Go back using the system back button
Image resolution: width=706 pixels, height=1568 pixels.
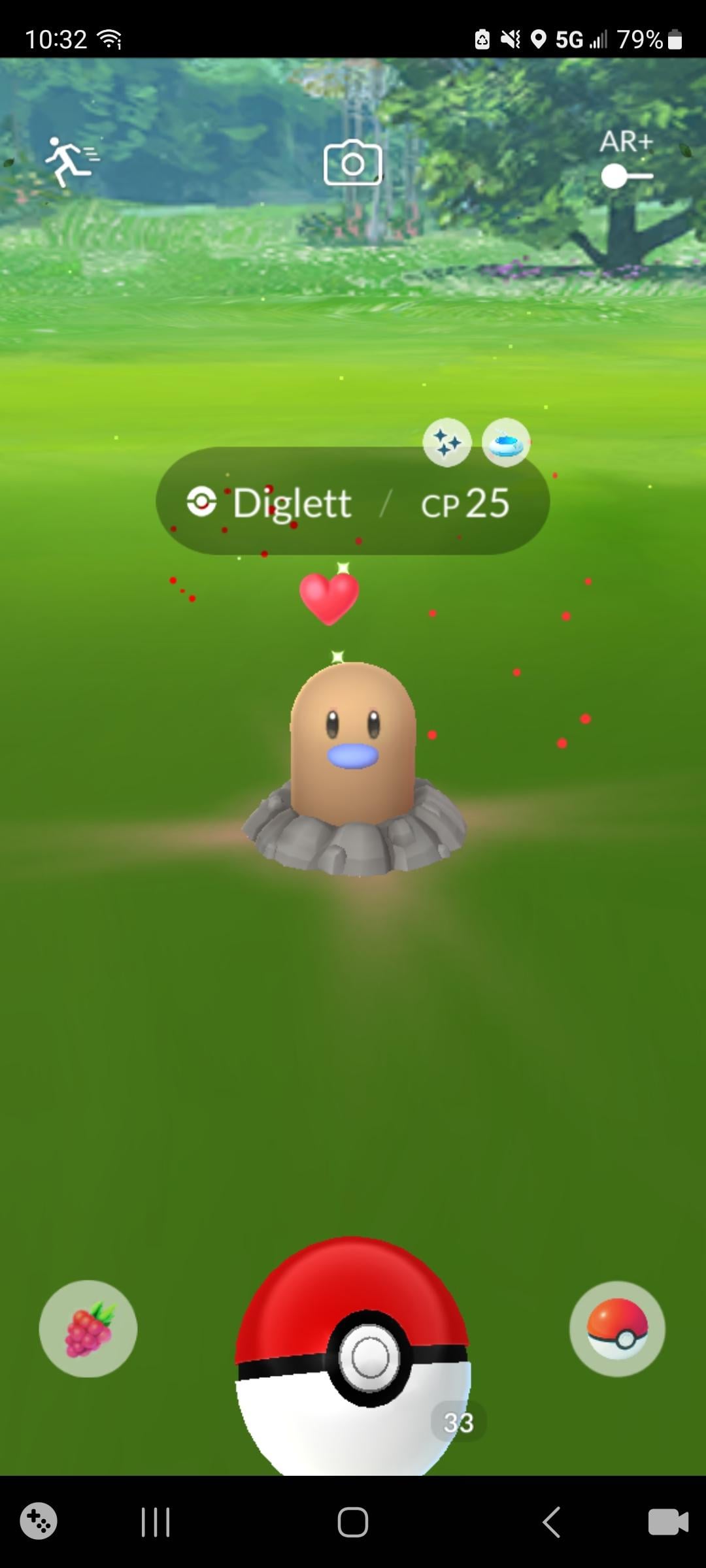[551, 1522]
